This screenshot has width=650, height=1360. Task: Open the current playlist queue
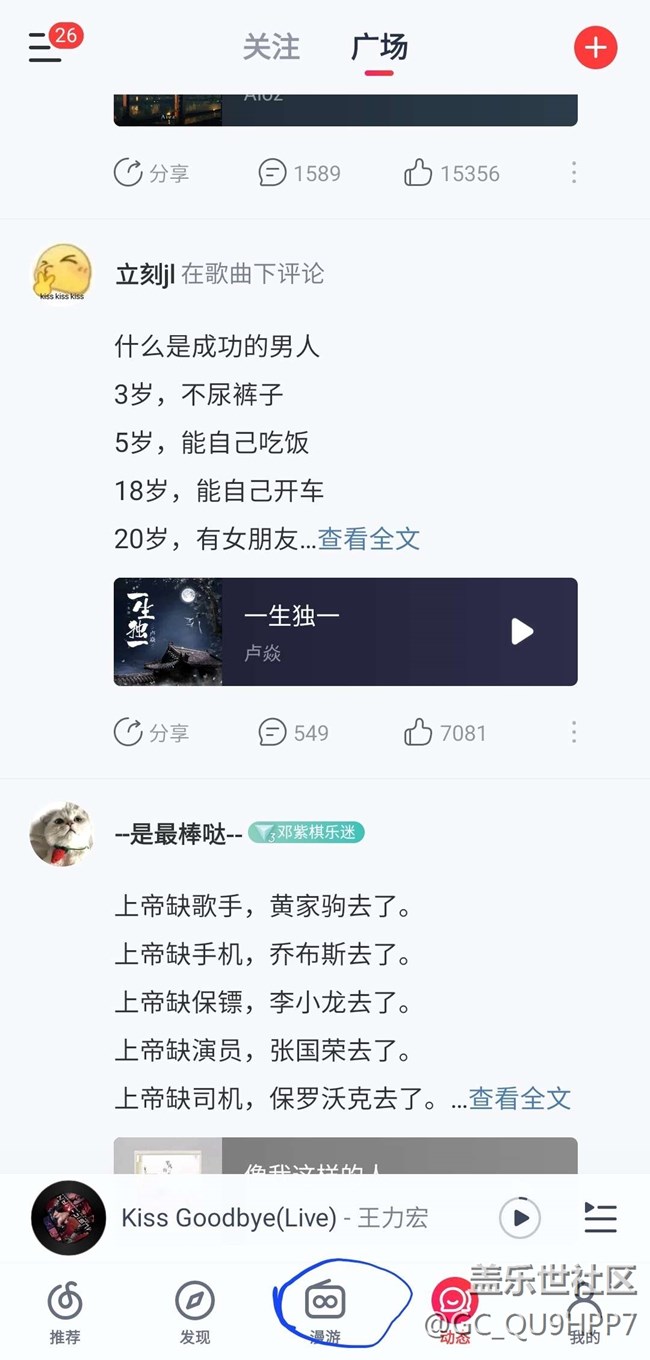click(x=600, y=1217)
